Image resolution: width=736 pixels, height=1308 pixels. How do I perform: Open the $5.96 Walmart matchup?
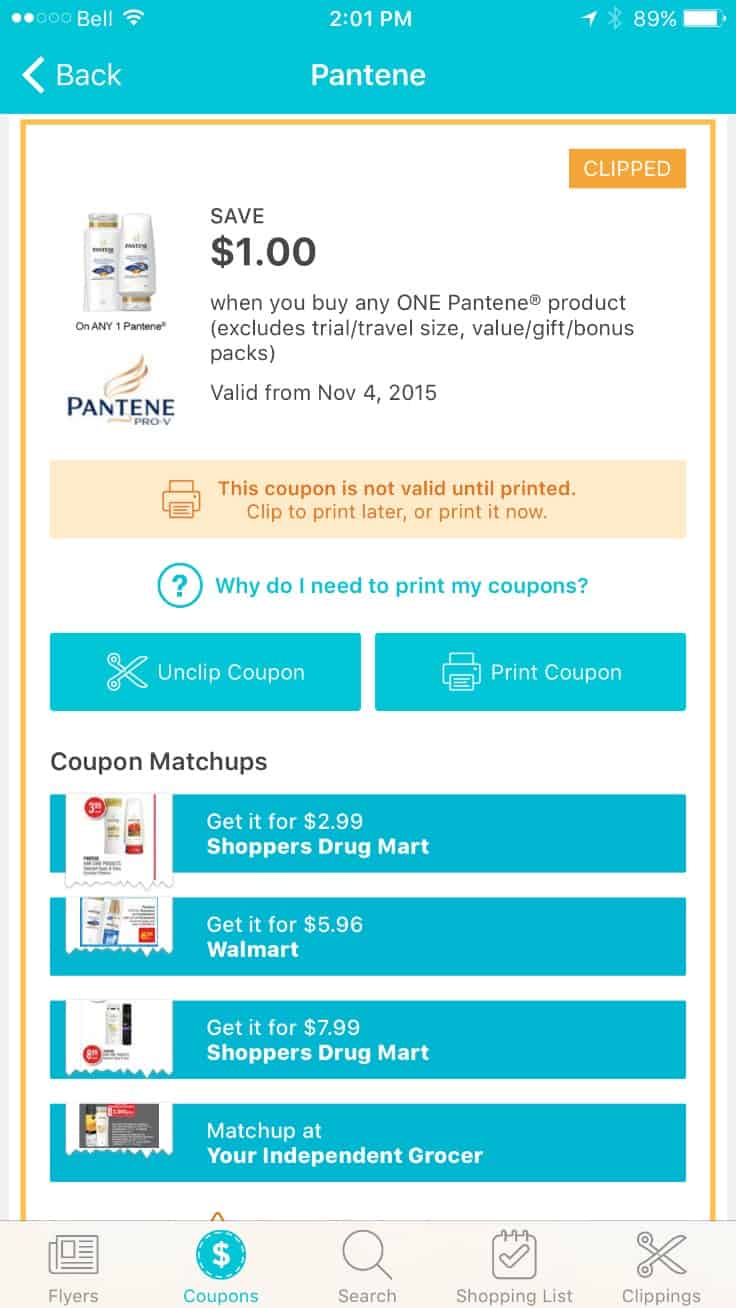point(368,937)
